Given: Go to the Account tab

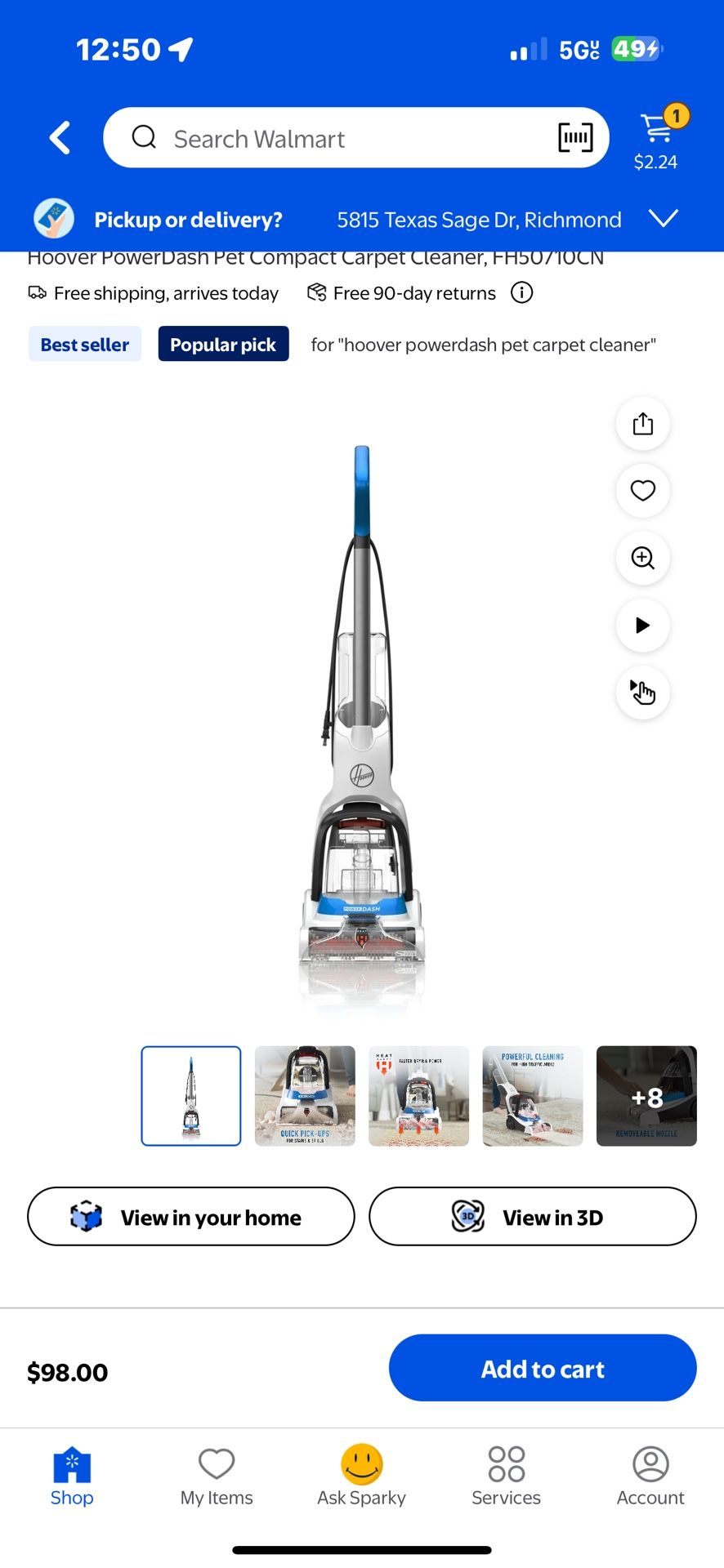Looking at the screenshot, I should coord(650,1477).
